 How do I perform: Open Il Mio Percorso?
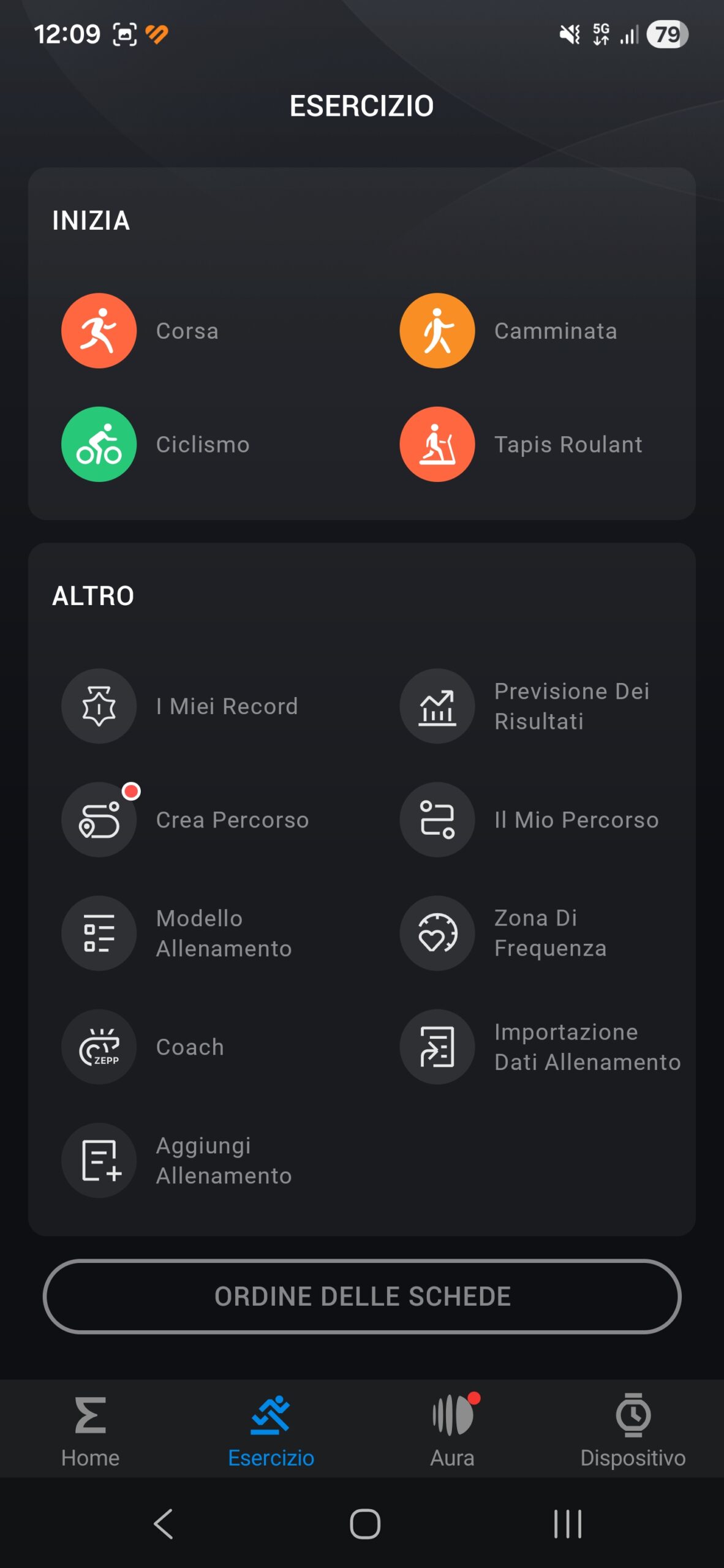click(437, 820)
